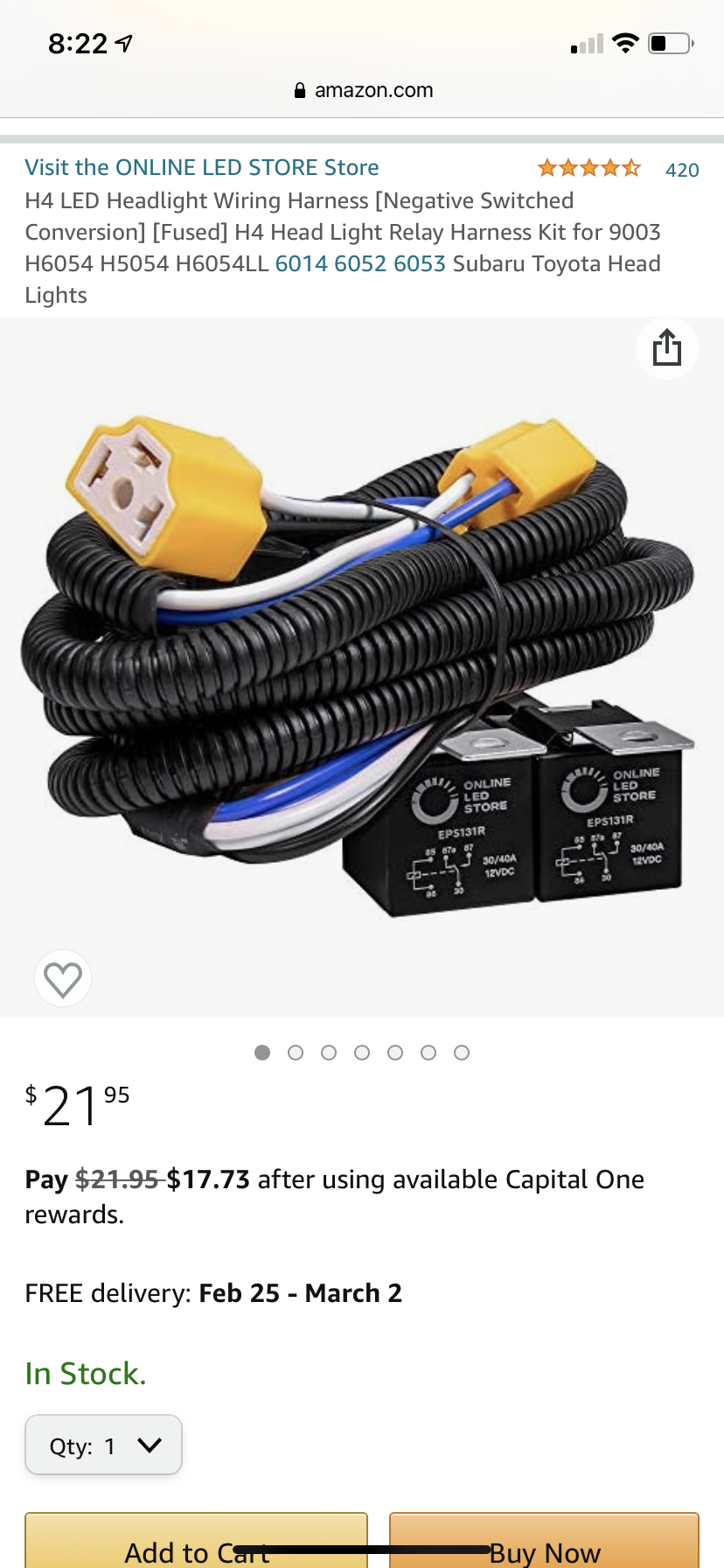Visit the ONLINE LED STORE Store
The image size is (724, 1568).
[202, 167]
